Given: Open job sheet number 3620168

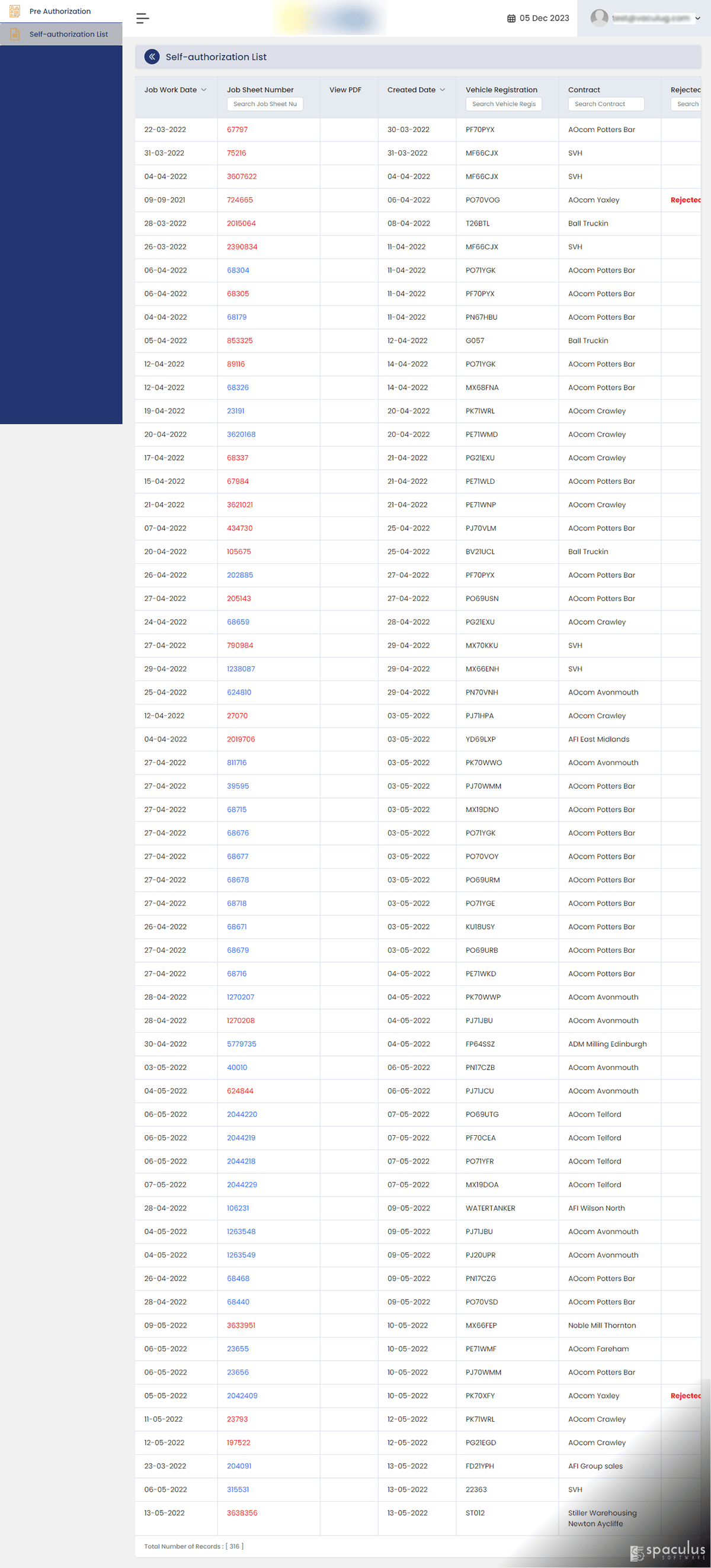Looking at the screenshot, I should point(241,435).
